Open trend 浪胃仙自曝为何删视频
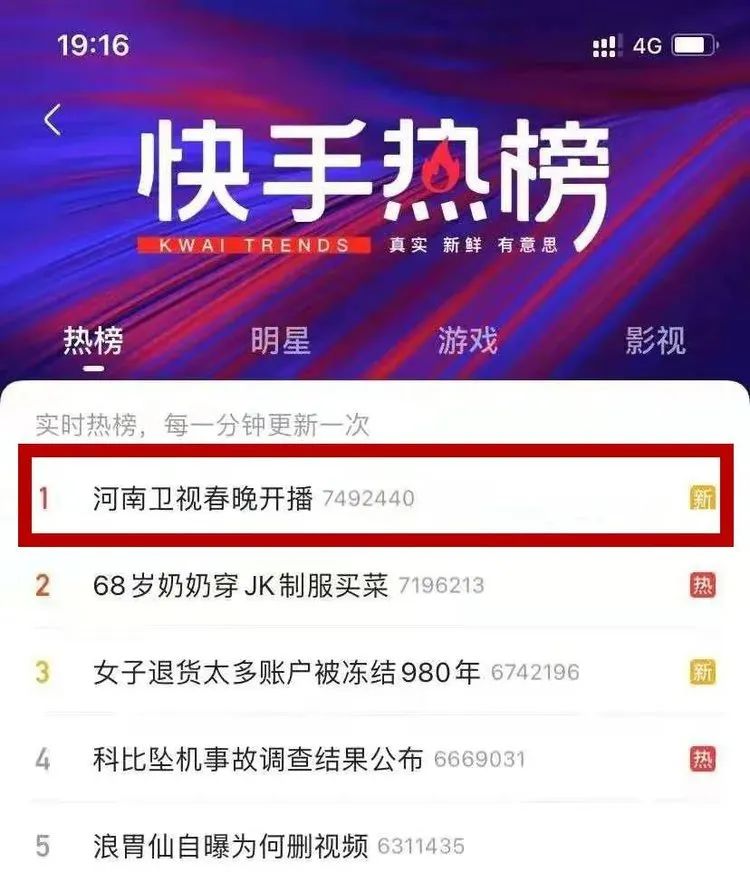750x882 pixels. point(230,846)
